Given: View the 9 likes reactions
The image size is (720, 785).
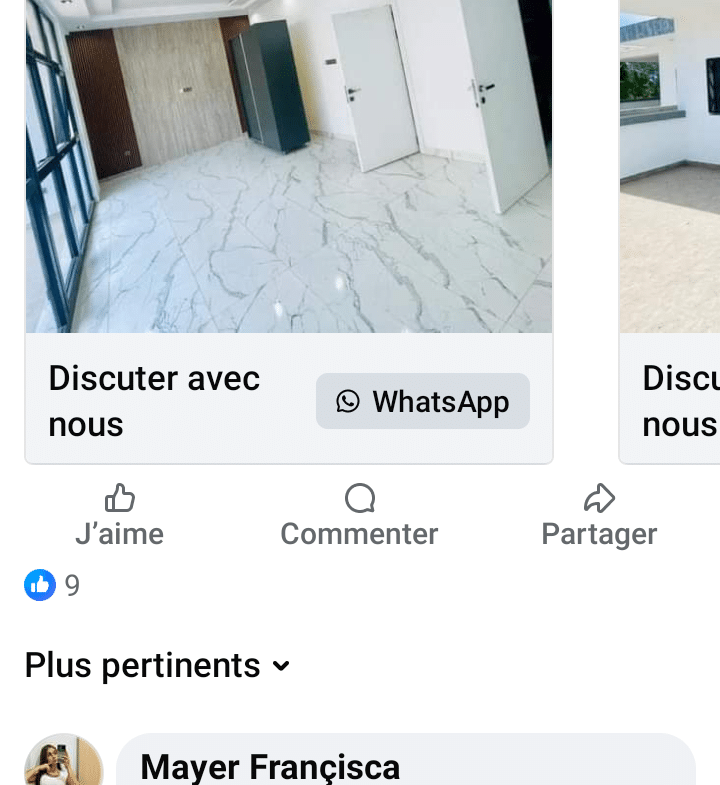Looking at the screenshot, I should tap(52, 585).
